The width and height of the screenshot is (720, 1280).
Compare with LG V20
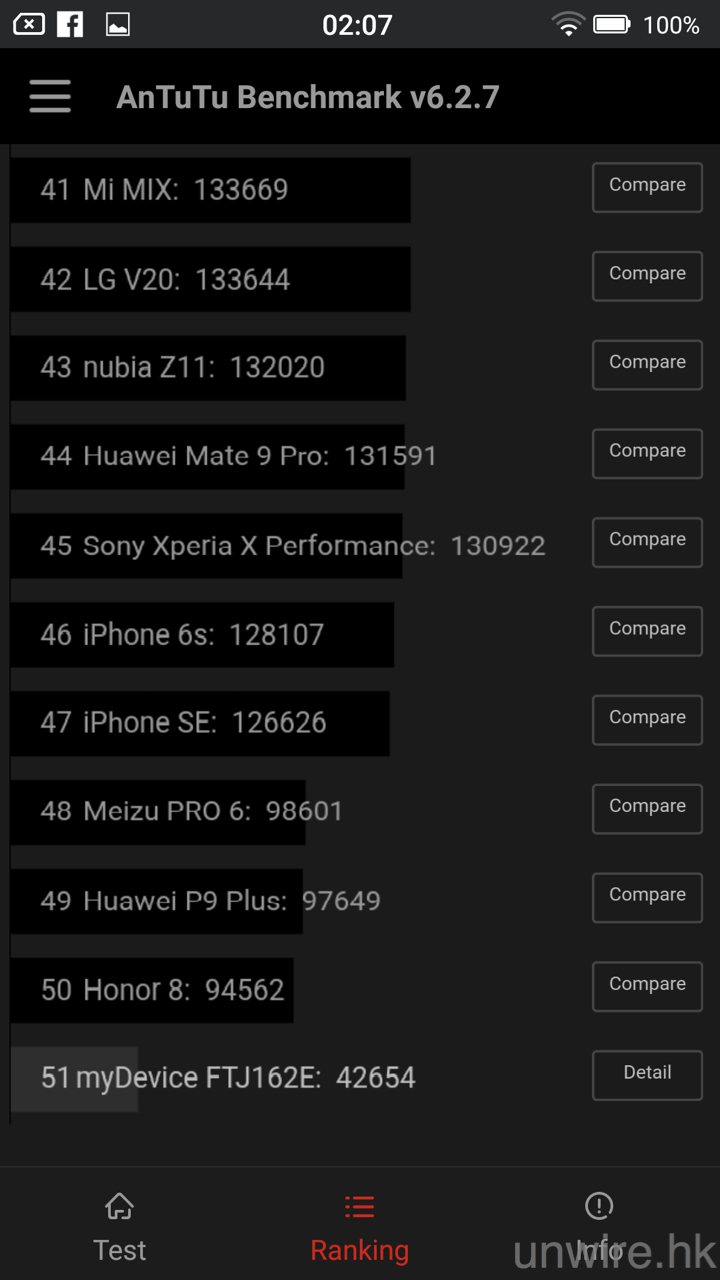pos(647,275)
